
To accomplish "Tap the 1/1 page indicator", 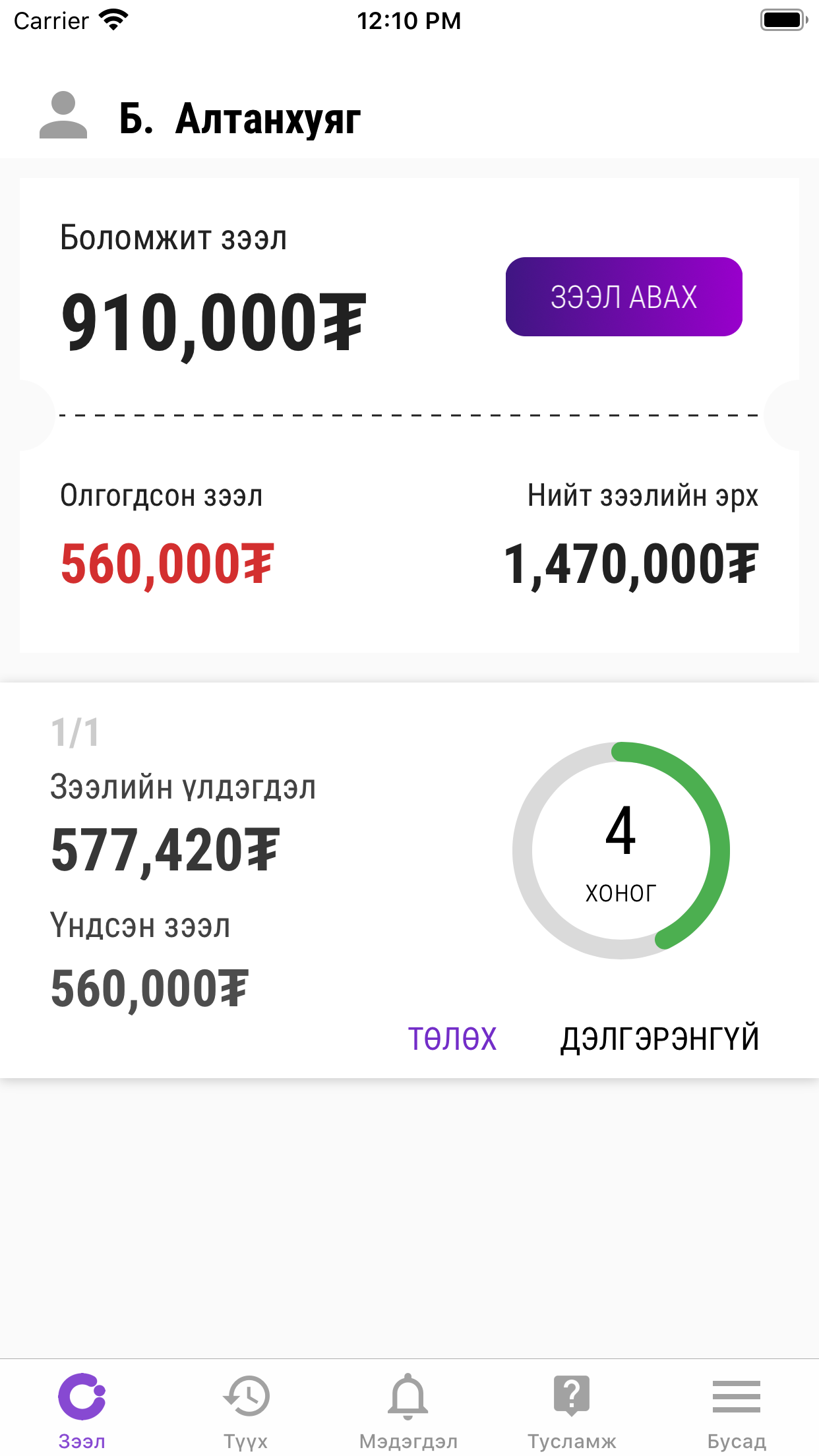I will pos(74,732).
